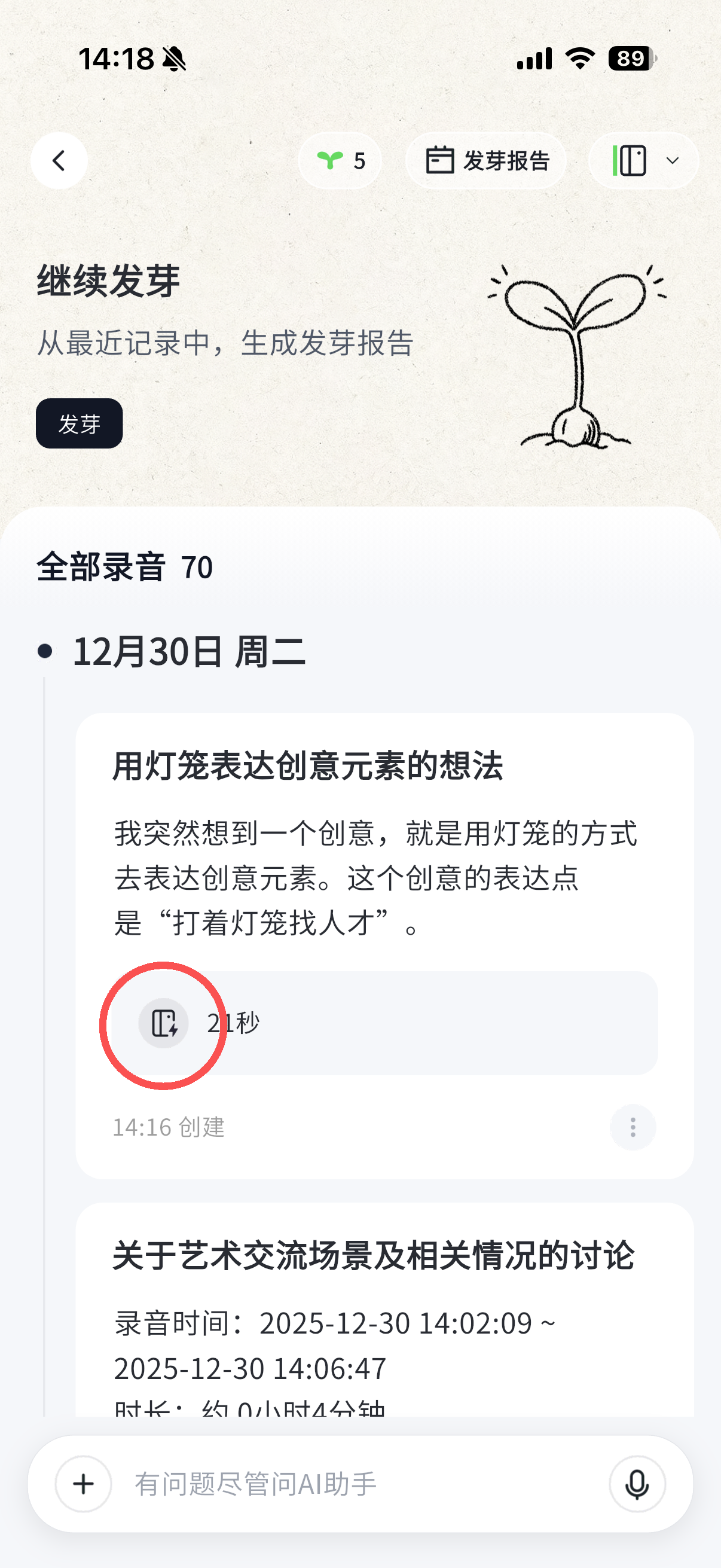This screenshot has width=721, height=1568.
Task: Go back using the top-left arrow
Action: [x=59, y=161]
